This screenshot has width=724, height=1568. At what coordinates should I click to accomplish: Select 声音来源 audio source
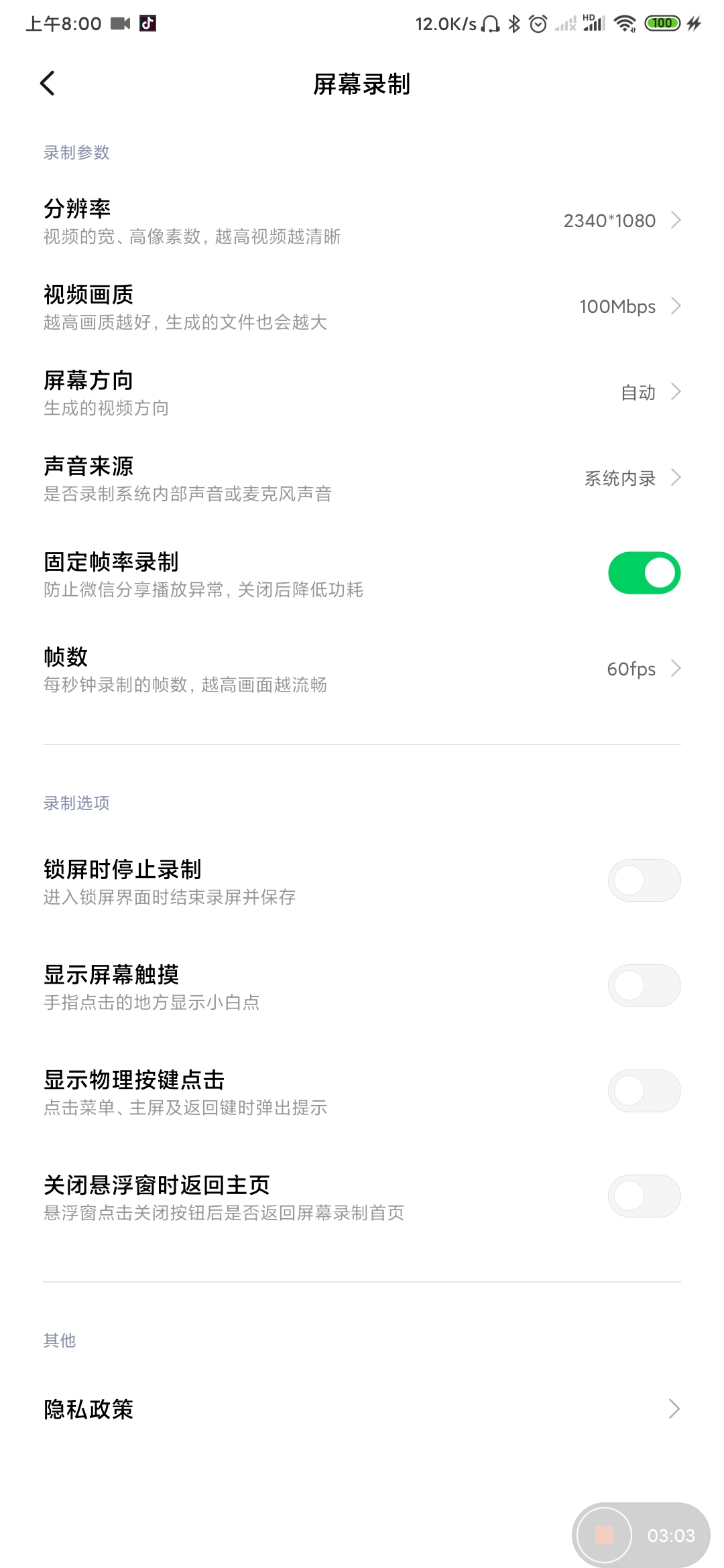point(362,478)
